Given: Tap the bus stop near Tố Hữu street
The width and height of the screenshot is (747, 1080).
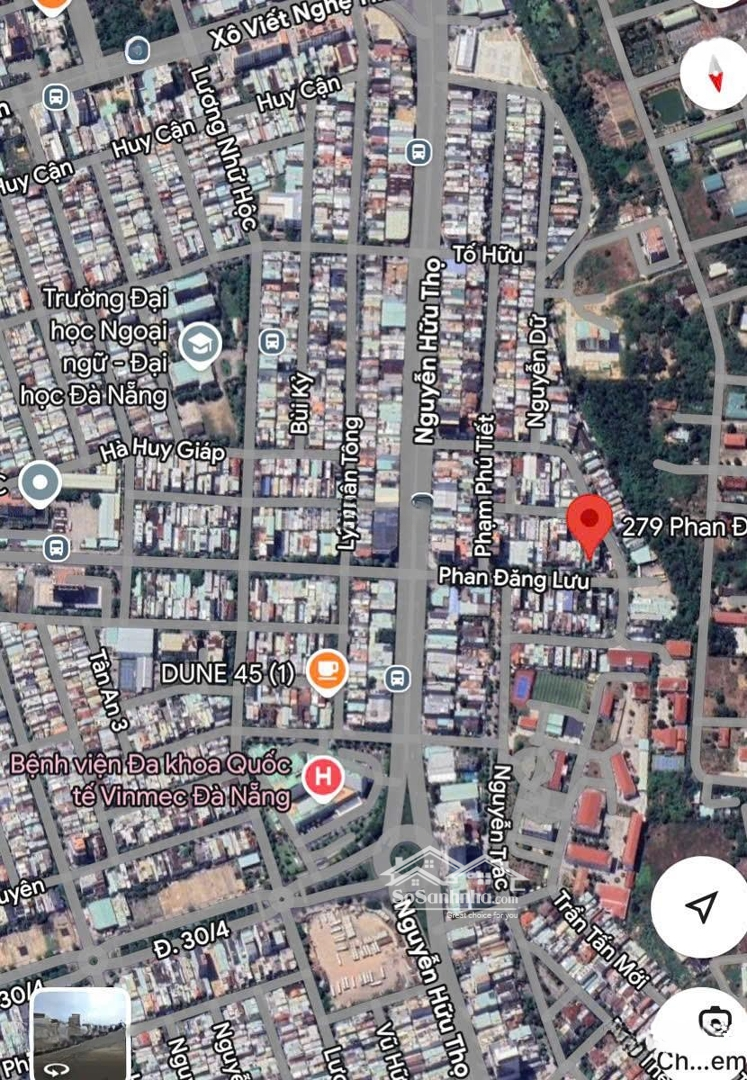Looking at the screenshot, I should coord(419,152).
